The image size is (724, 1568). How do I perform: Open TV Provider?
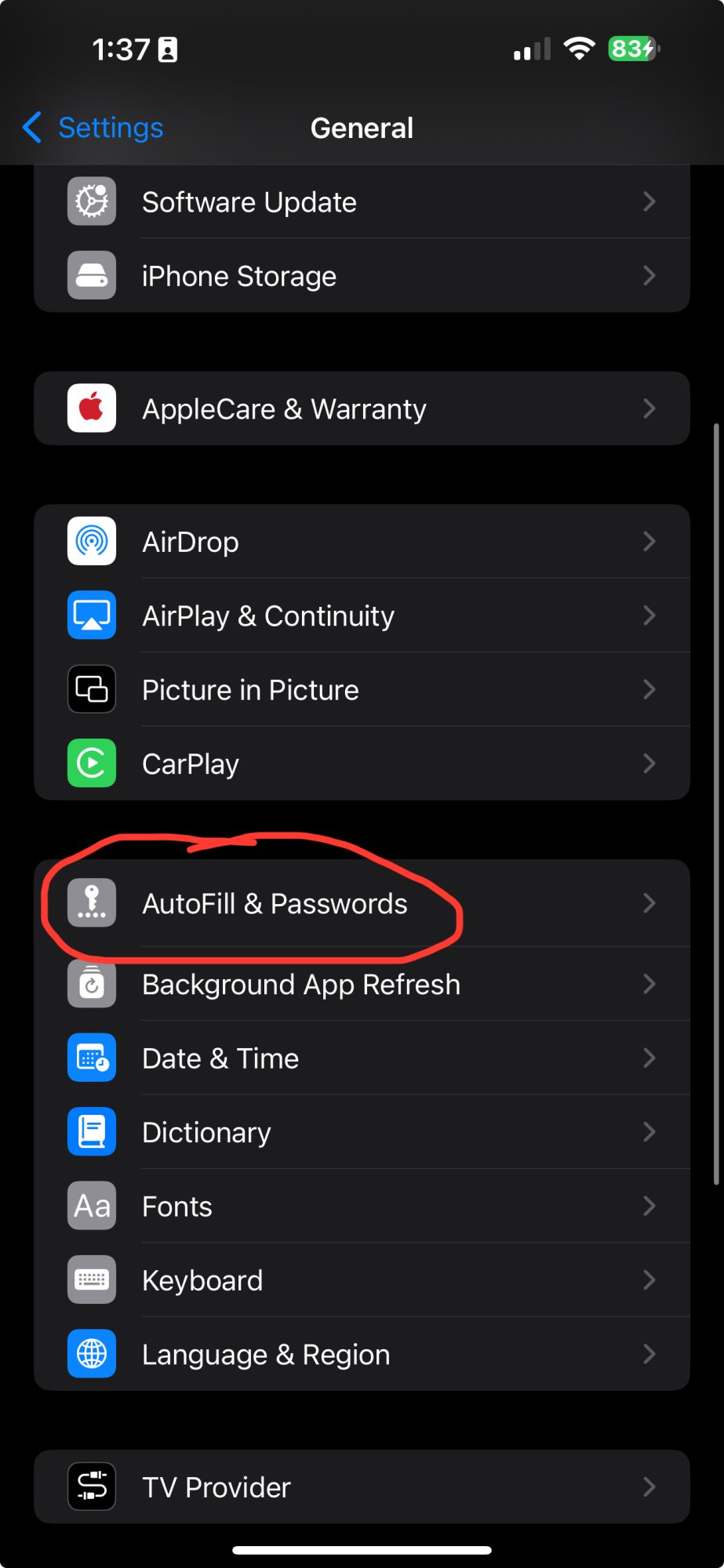(361, 1486)
